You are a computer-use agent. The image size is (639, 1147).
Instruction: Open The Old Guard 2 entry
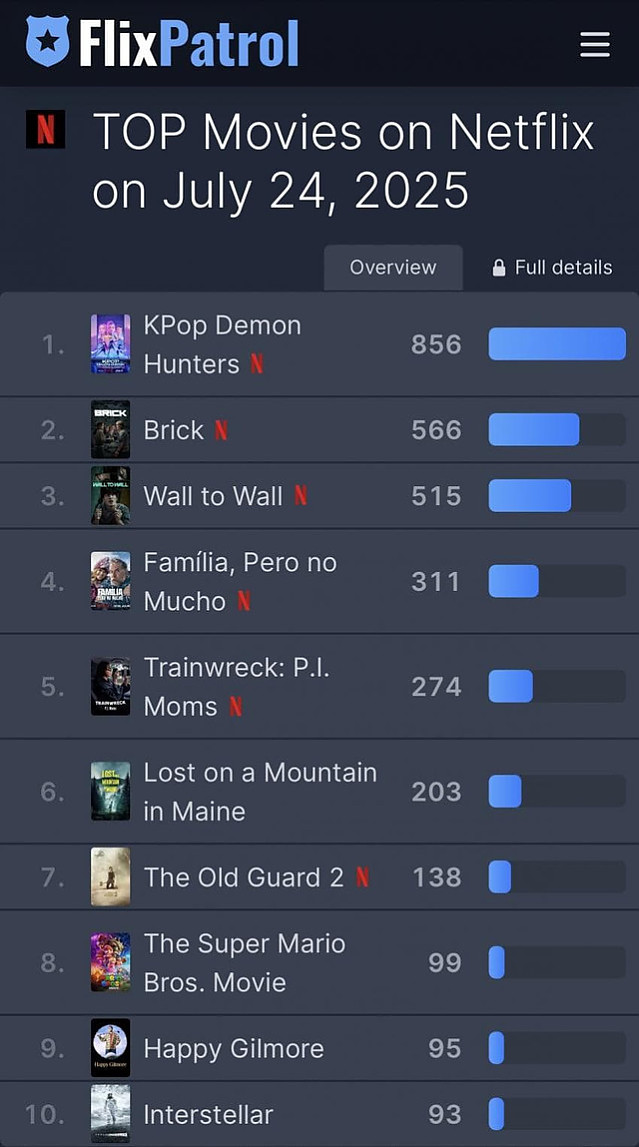point(244,877)
